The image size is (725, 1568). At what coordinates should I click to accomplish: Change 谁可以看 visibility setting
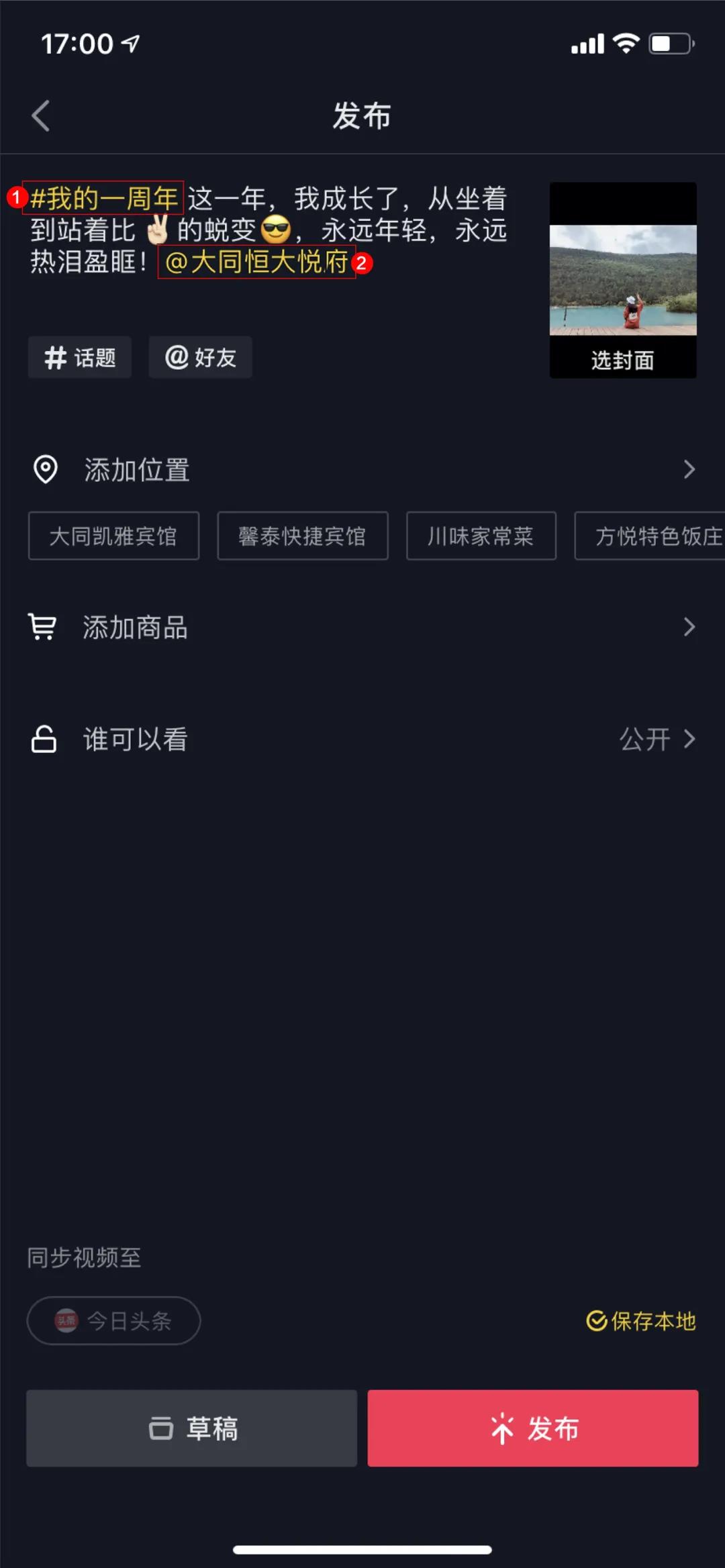362,739
